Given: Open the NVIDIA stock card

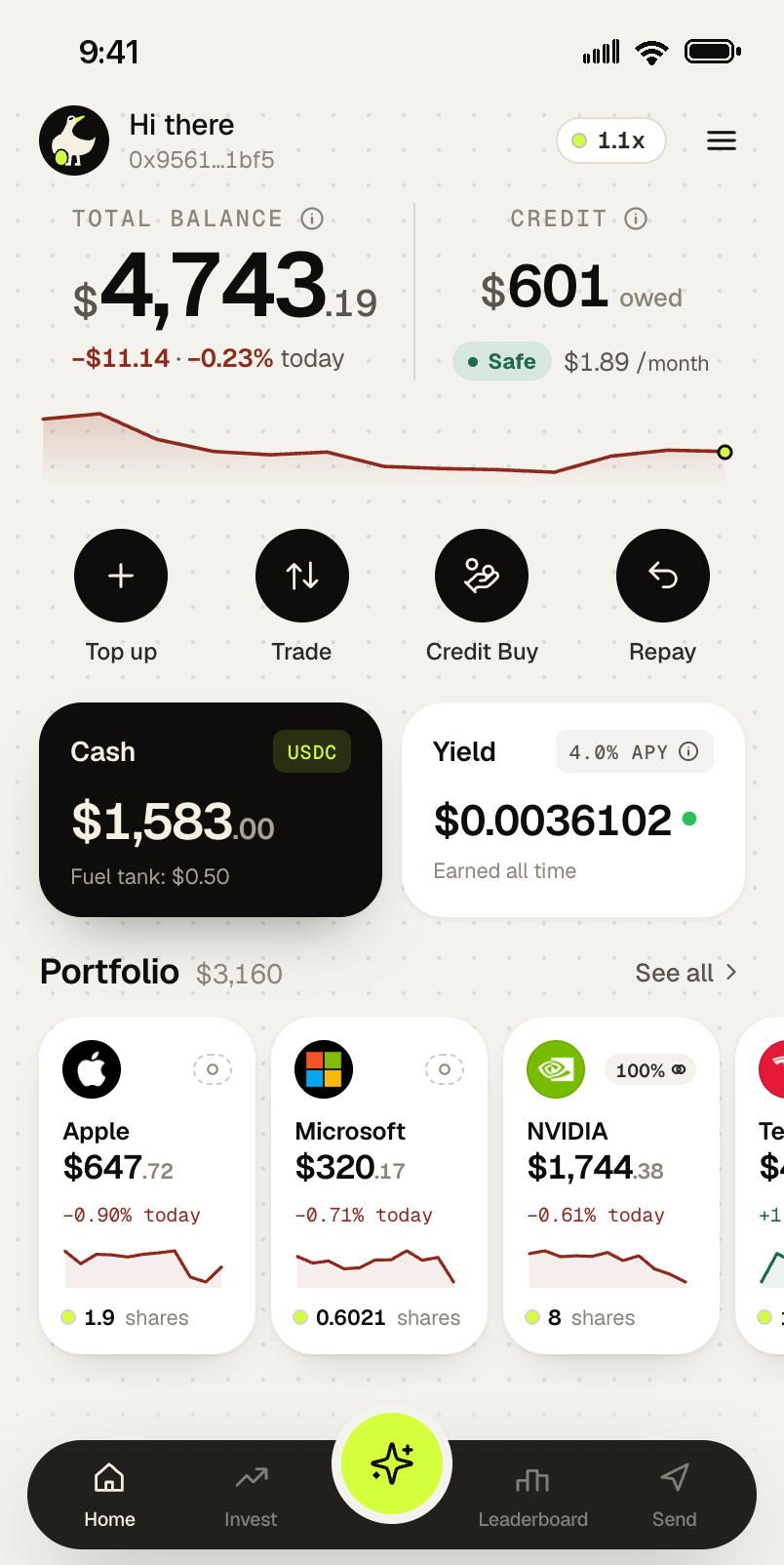Looking at the screenshot, I should pos(611,1185).
